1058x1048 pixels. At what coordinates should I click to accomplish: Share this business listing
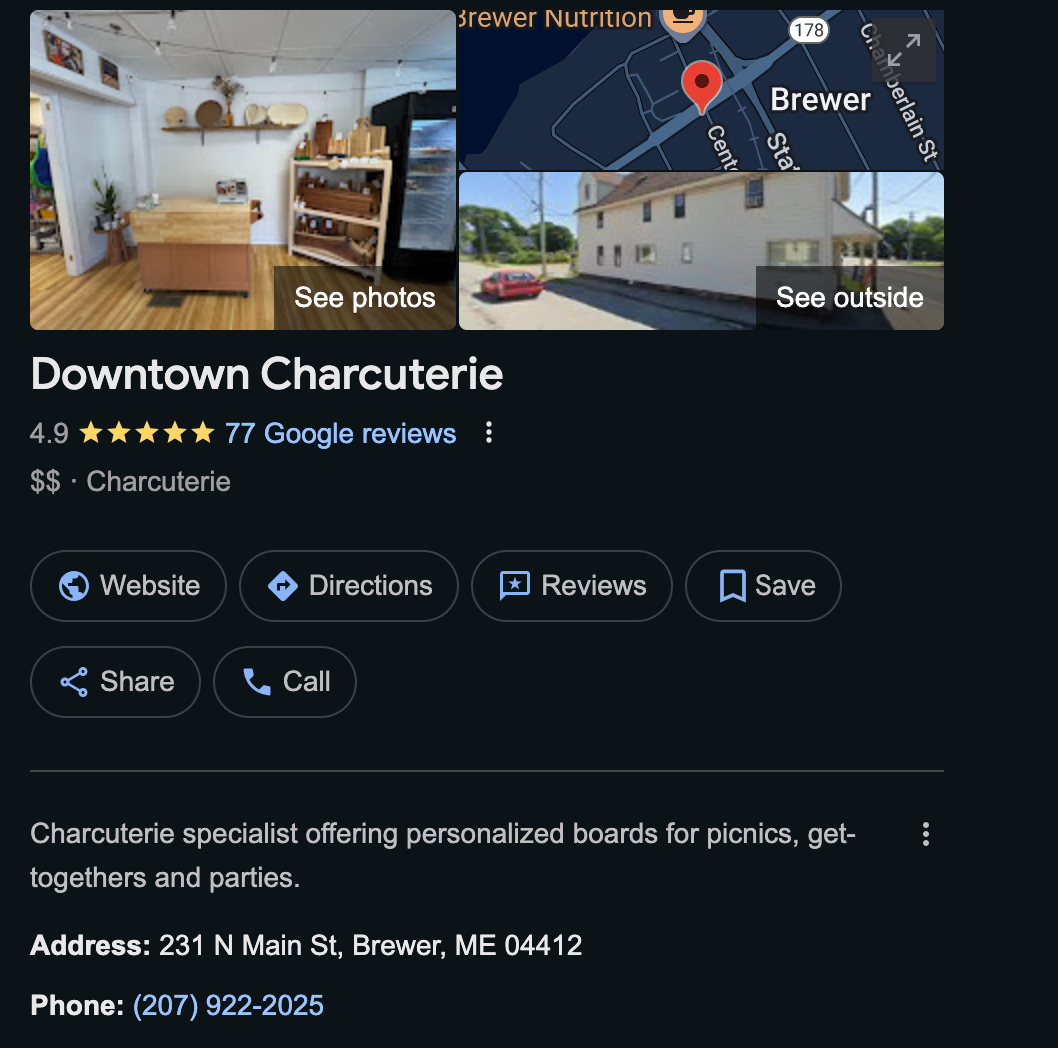(116, 682)
